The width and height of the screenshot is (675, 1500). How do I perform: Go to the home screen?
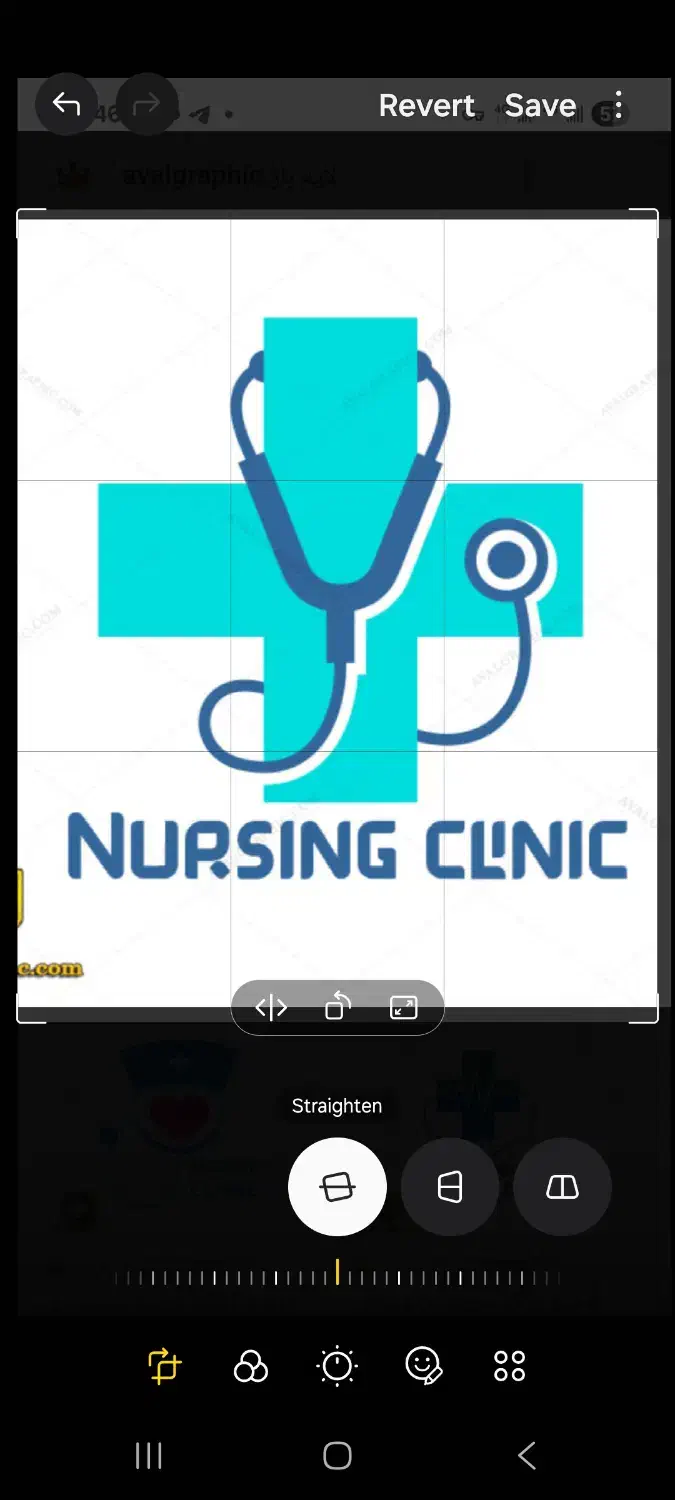[x=337, y=1456]
